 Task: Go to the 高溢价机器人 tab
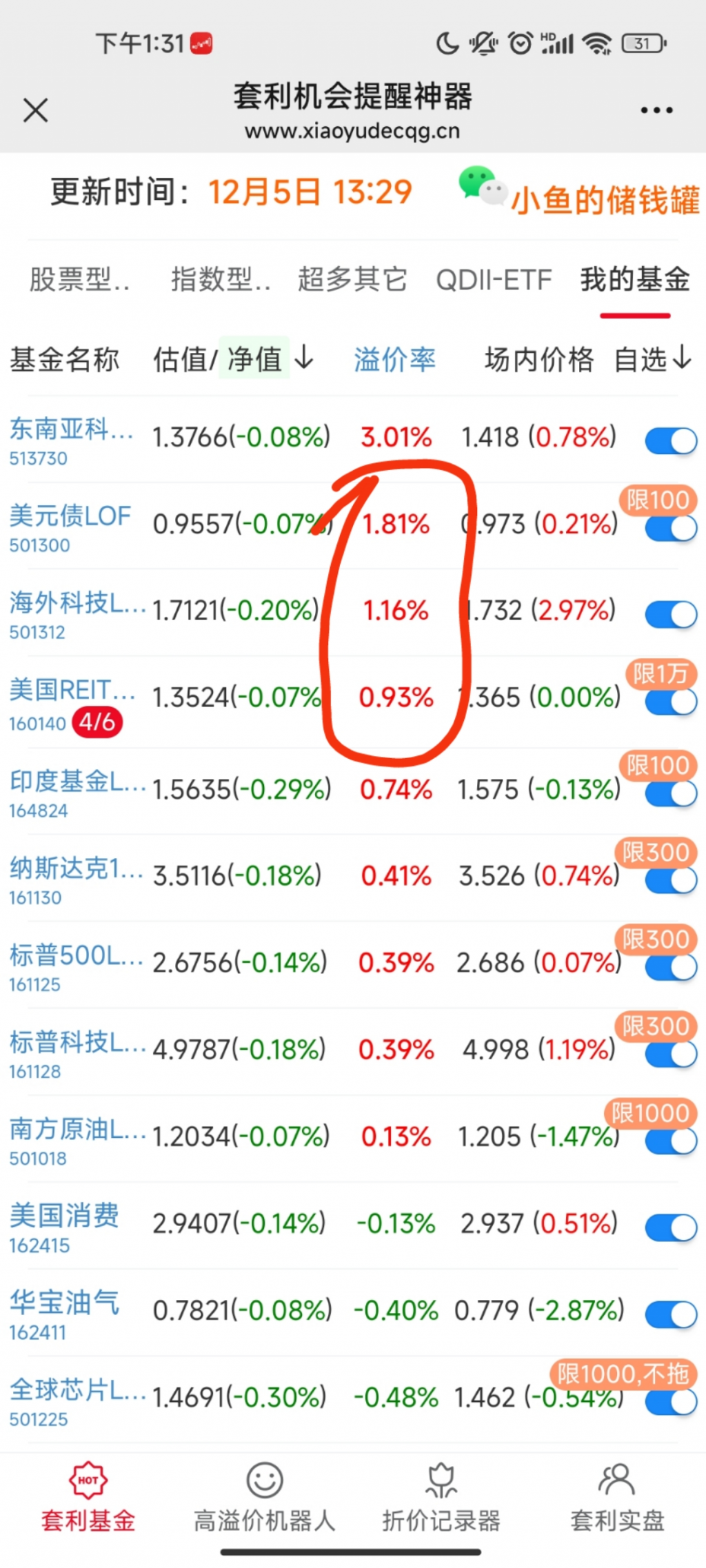264,1497
